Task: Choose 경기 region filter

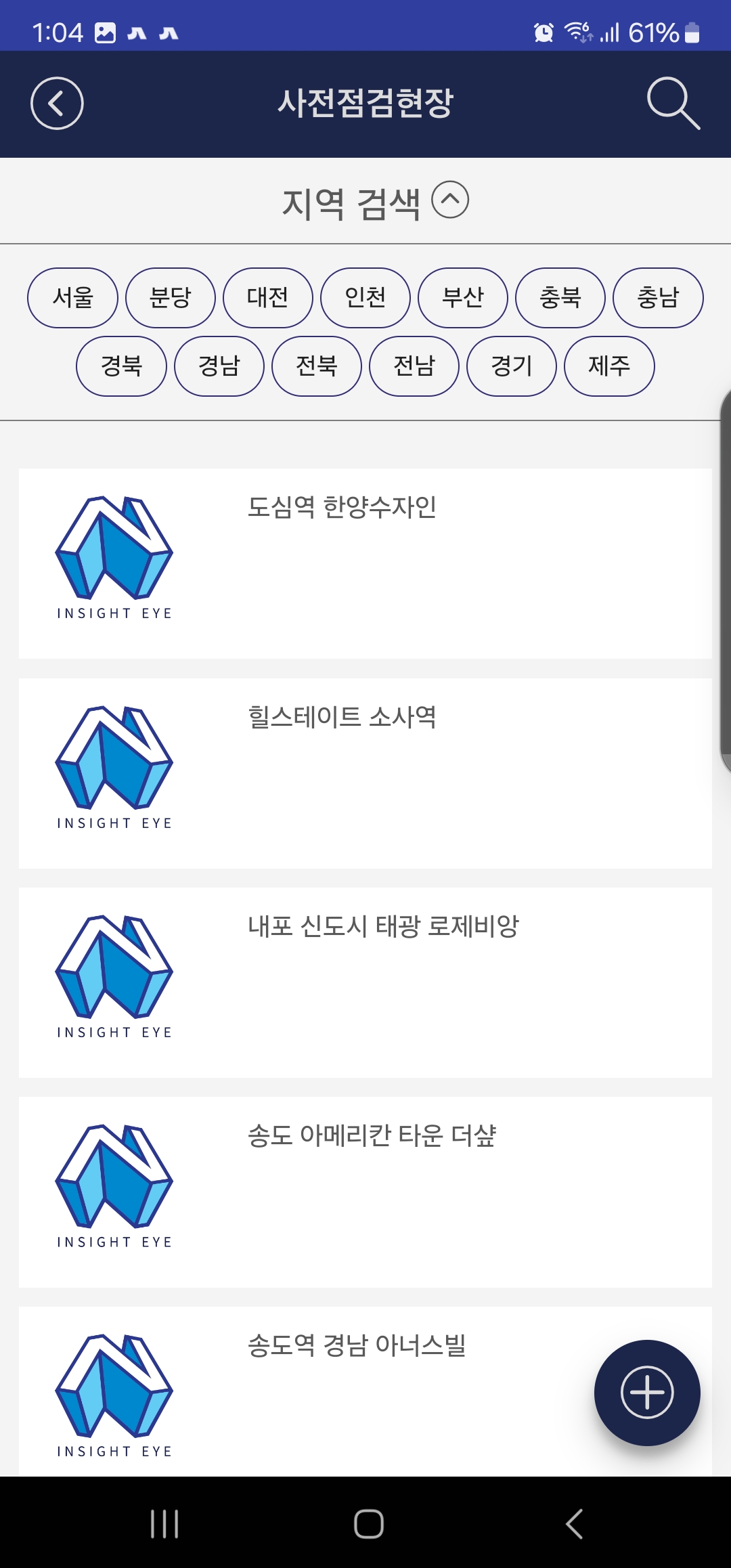Action: (x=512, y=366)
